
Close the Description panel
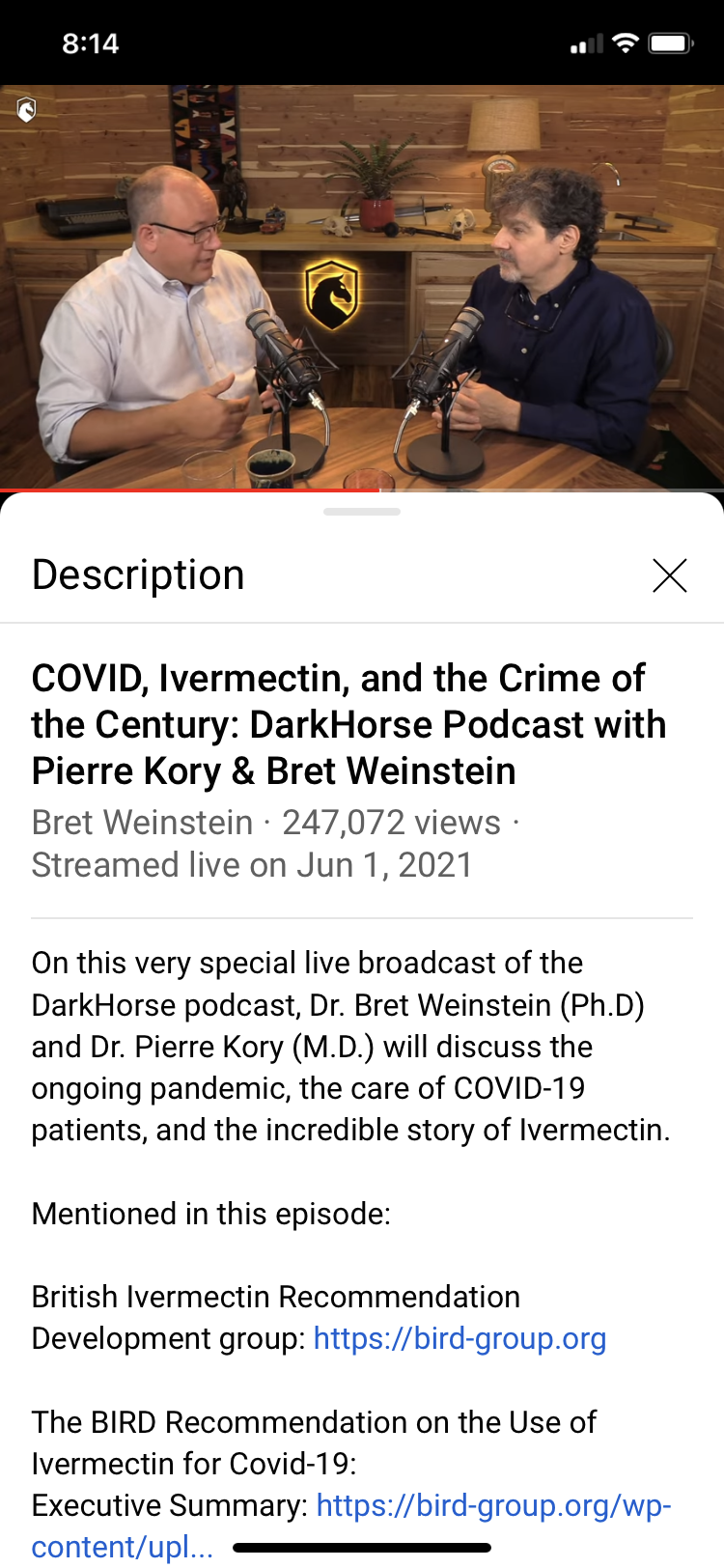coord(669,575)
